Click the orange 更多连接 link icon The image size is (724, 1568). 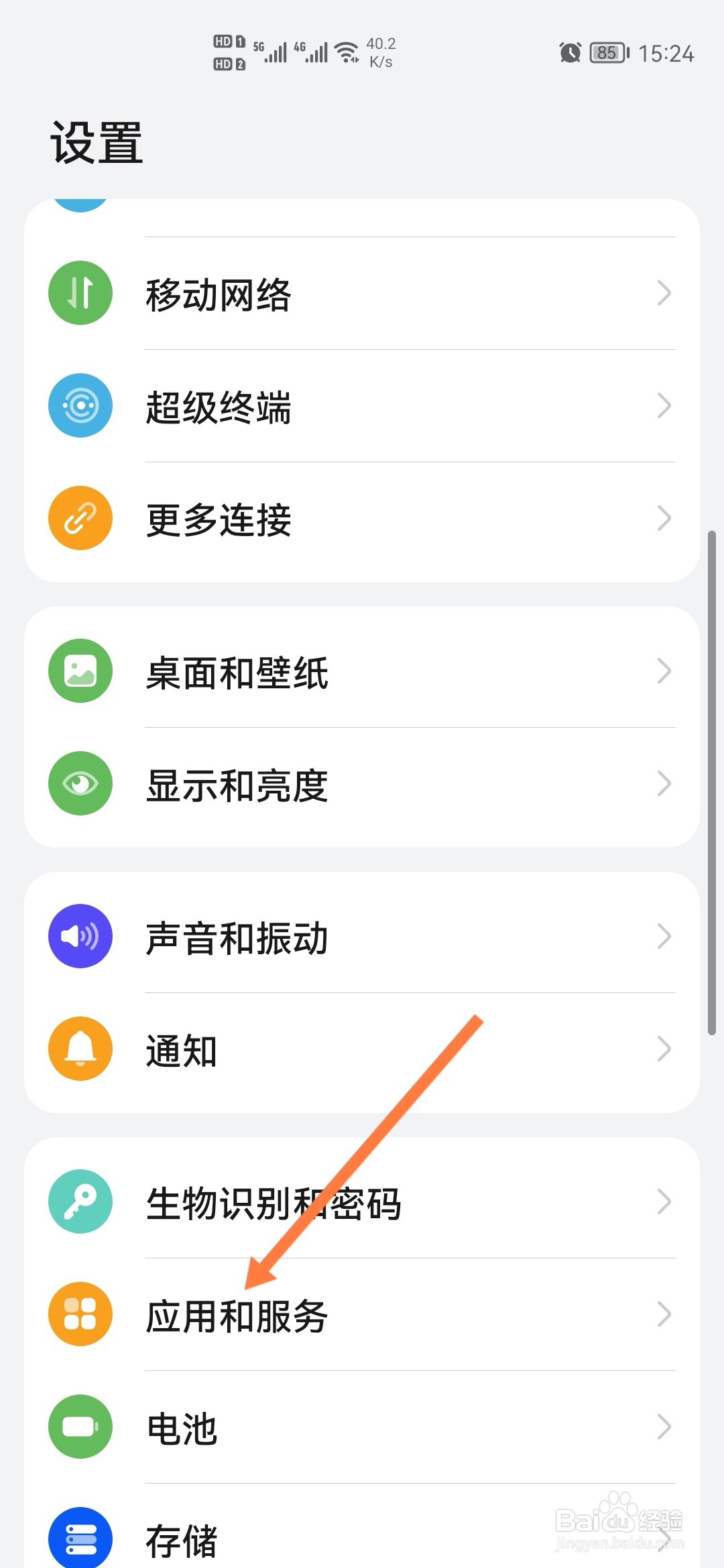[x=80, y=518]
